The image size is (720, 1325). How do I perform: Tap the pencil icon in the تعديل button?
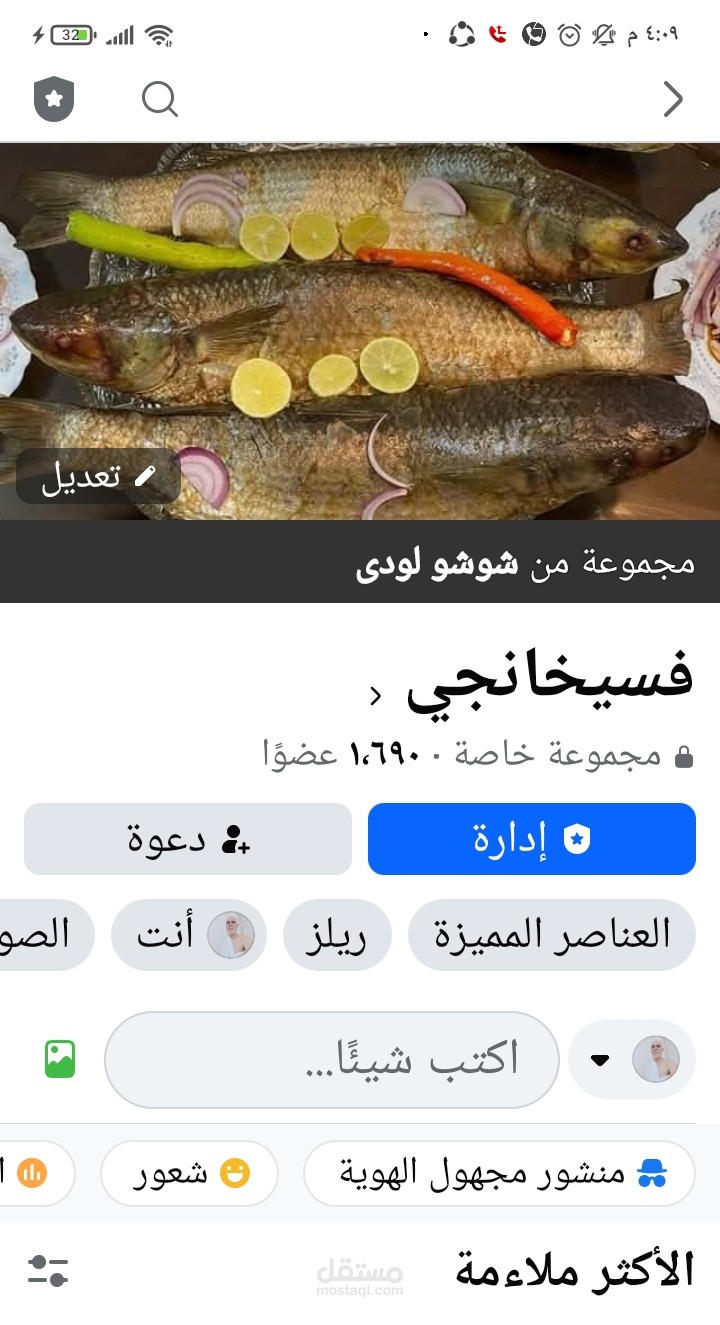146,477
